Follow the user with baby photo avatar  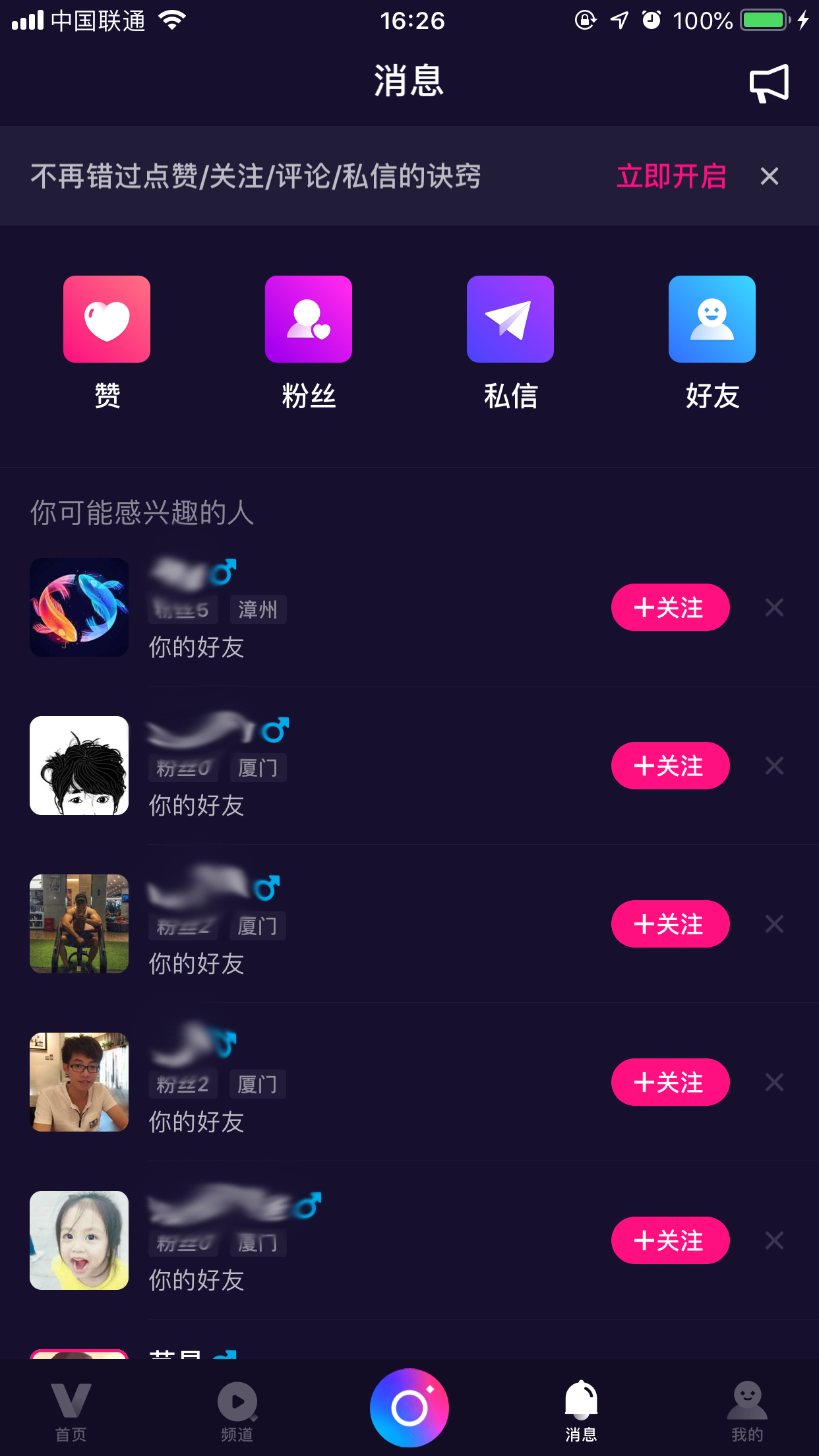tap(670, 1240)
